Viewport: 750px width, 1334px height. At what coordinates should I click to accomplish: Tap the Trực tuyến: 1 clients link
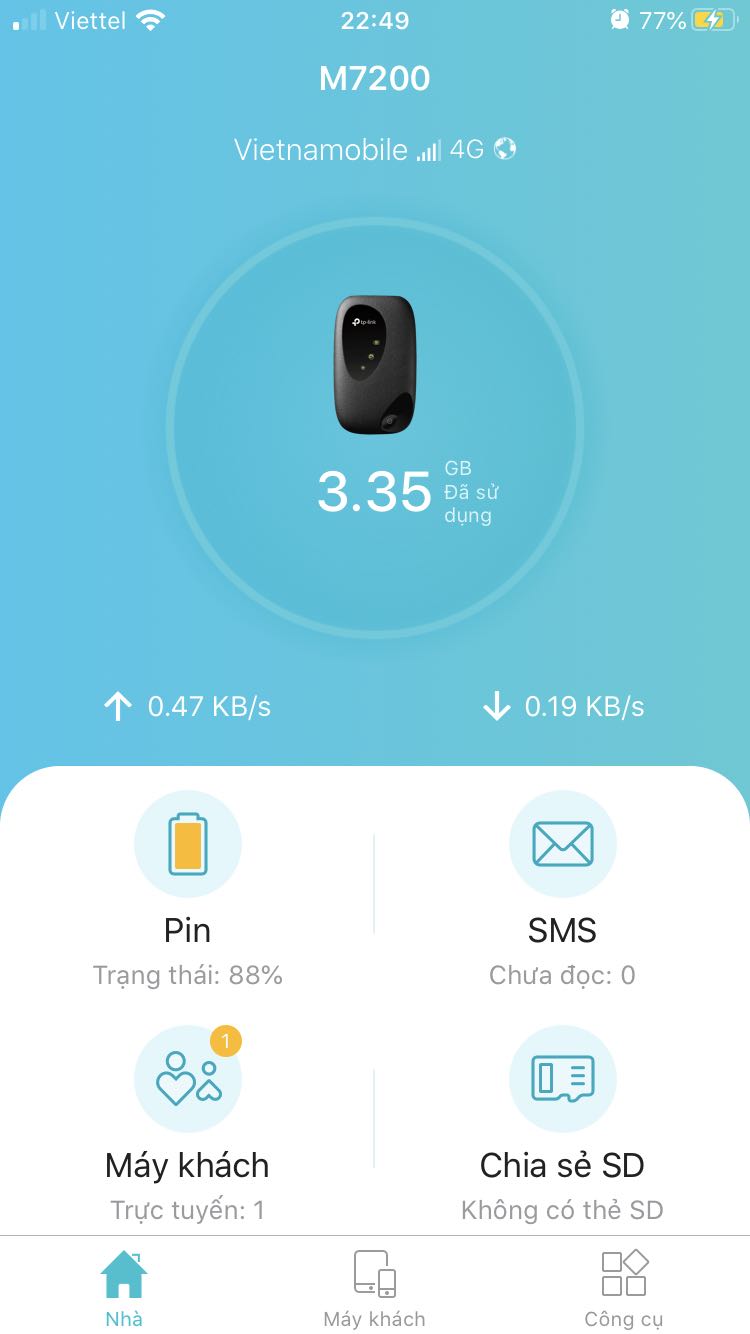click(188, 1209)
